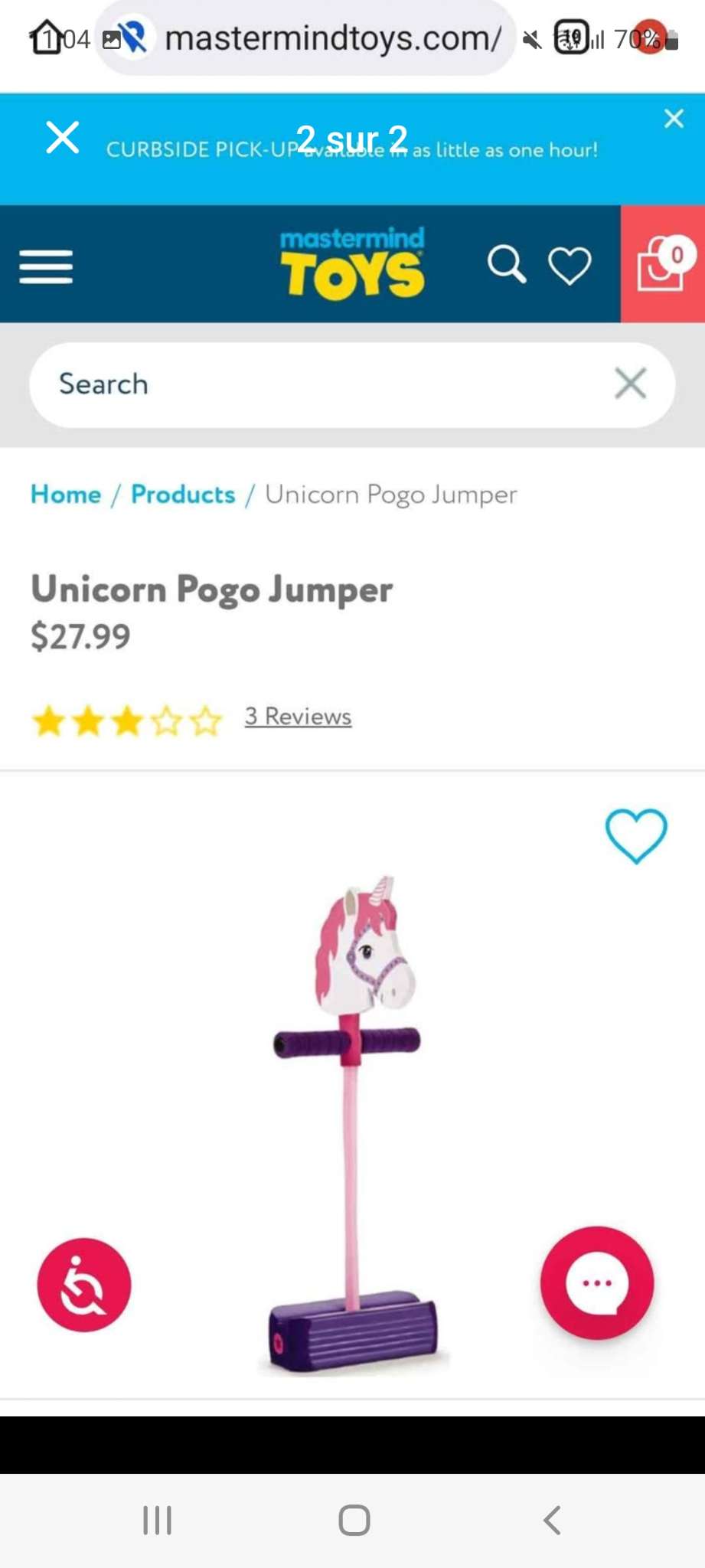The image size is (705, 1568).
Task: Open Products breadcrumb link
Action: [183, 495]
